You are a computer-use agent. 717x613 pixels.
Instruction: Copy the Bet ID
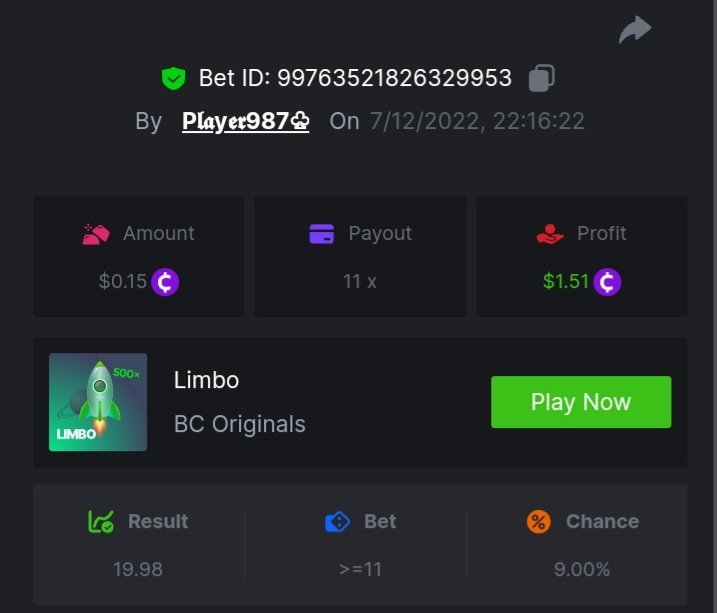pyautogui.click(x=541, y=78)
